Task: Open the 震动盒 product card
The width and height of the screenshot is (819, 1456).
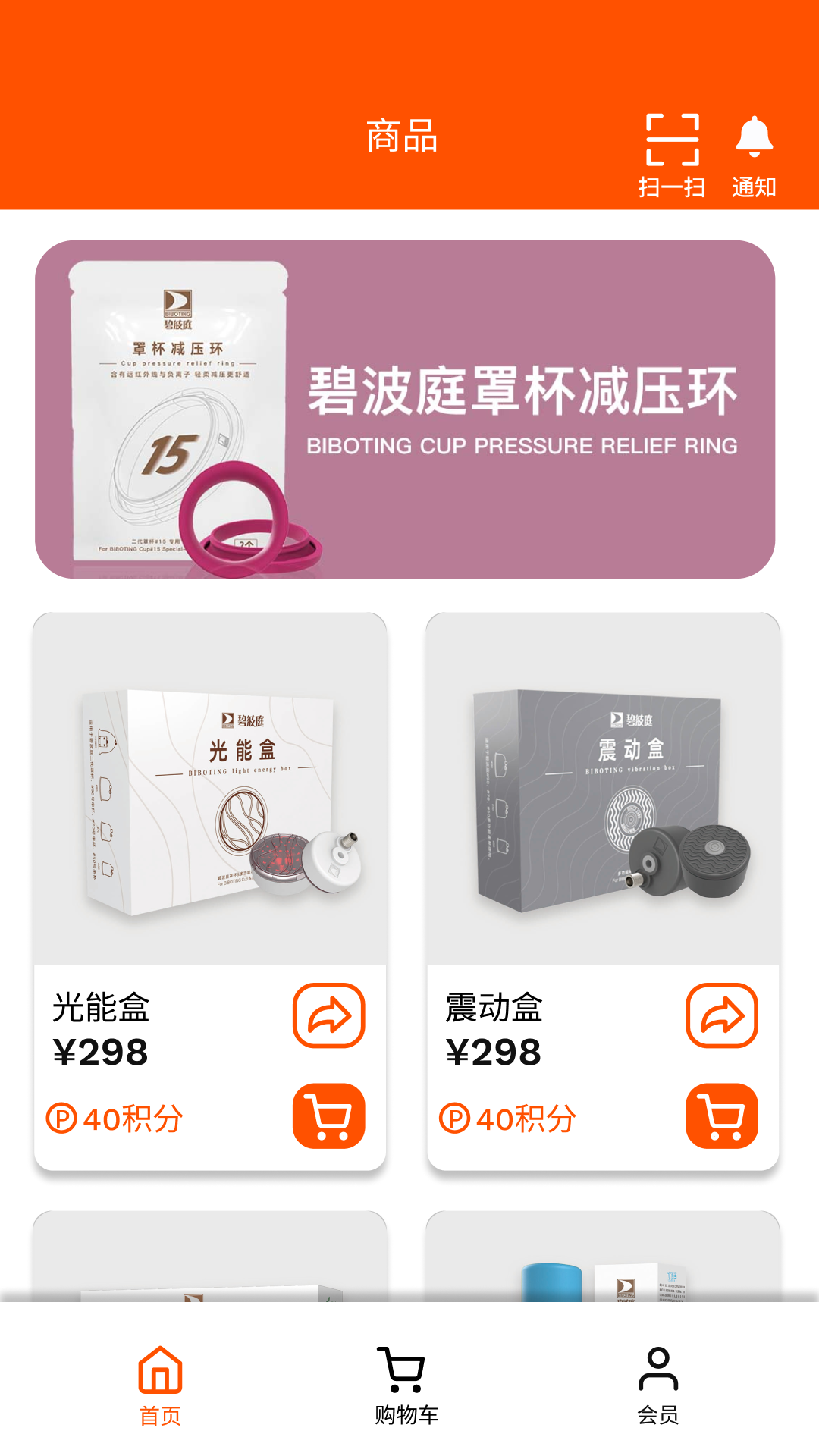Action: pyautogui.click(x=603, y=789)
